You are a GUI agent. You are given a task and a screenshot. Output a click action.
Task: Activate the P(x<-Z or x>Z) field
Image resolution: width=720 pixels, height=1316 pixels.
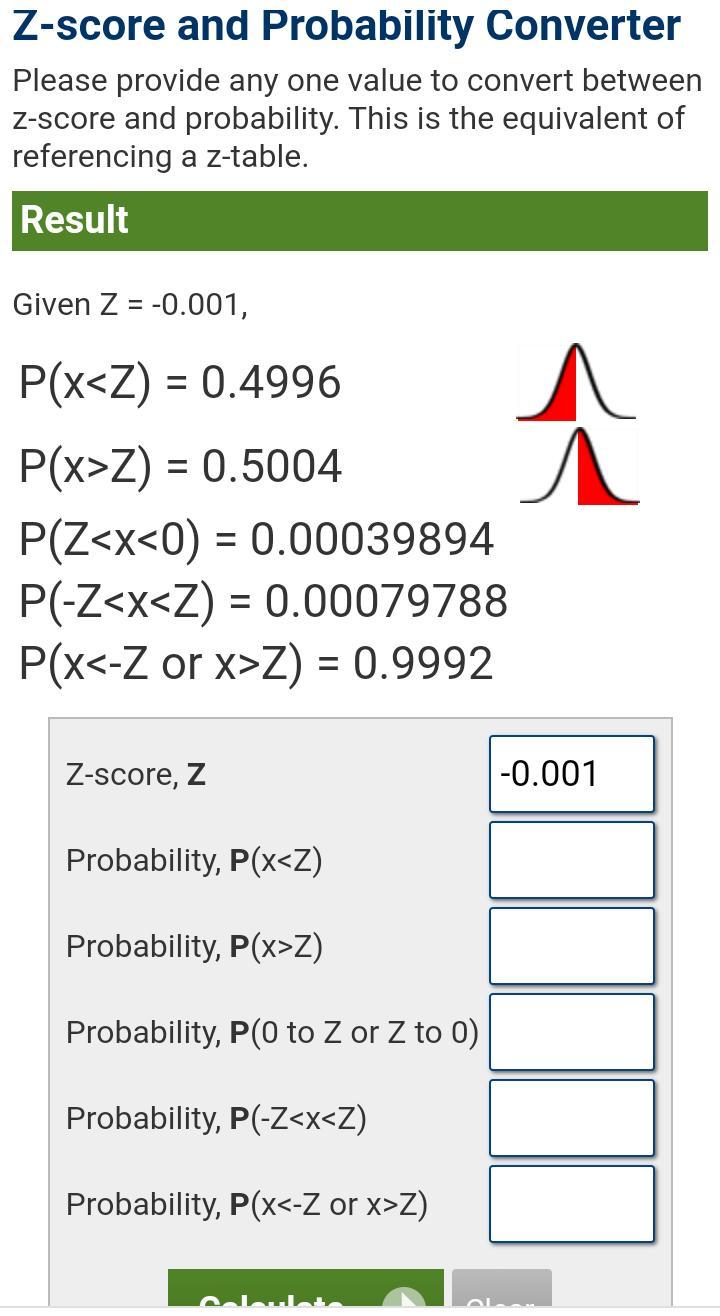point(571,1204)
